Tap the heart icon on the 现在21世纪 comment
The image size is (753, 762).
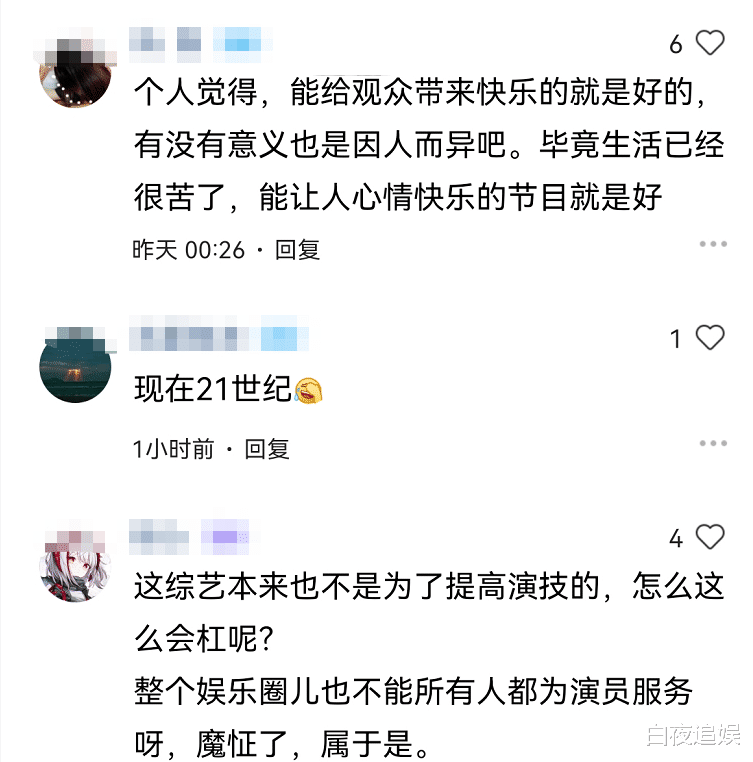pos(710,338)
